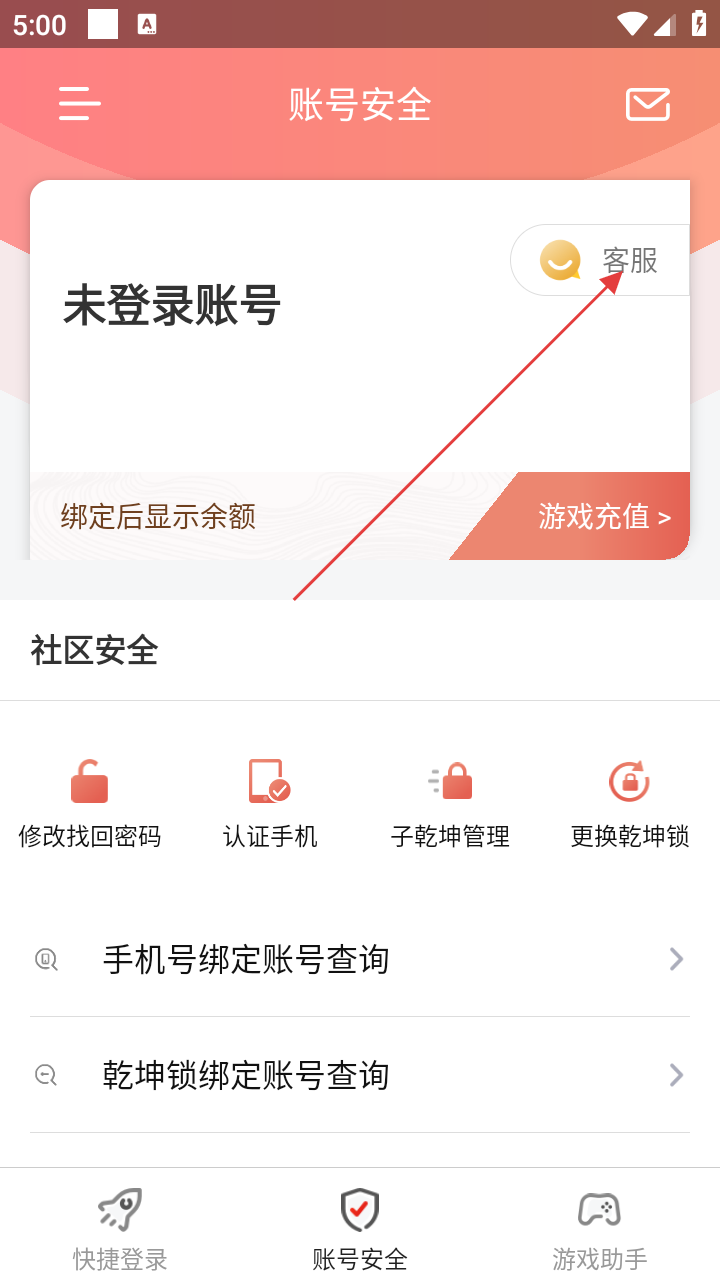Image resolution: width=720 pixels, height=1280 pixels.
Task: Open 手机号绑定账号查询 row
Action: (x=360, y=960)
